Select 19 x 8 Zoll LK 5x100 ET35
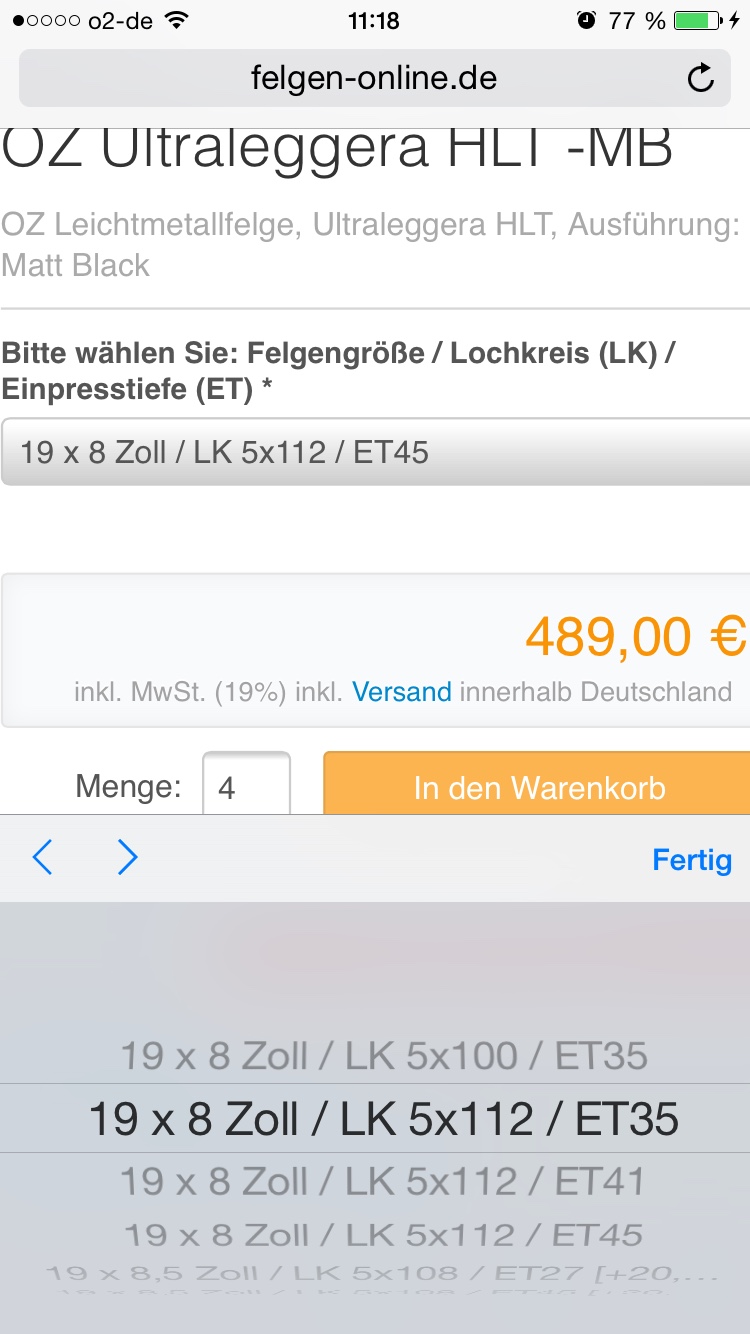750x1334 pixels. [x=384, y=1056]
